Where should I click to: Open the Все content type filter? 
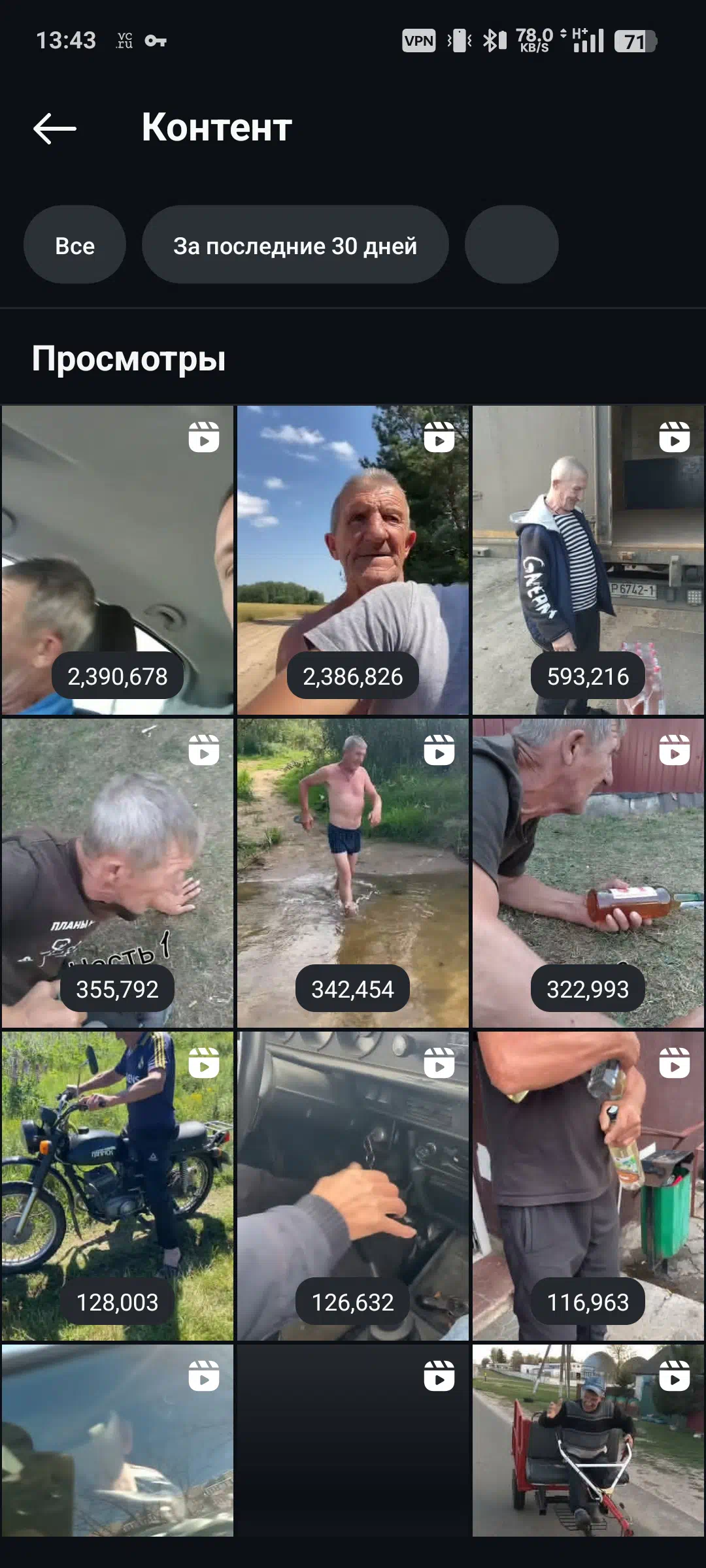(75, 246)
